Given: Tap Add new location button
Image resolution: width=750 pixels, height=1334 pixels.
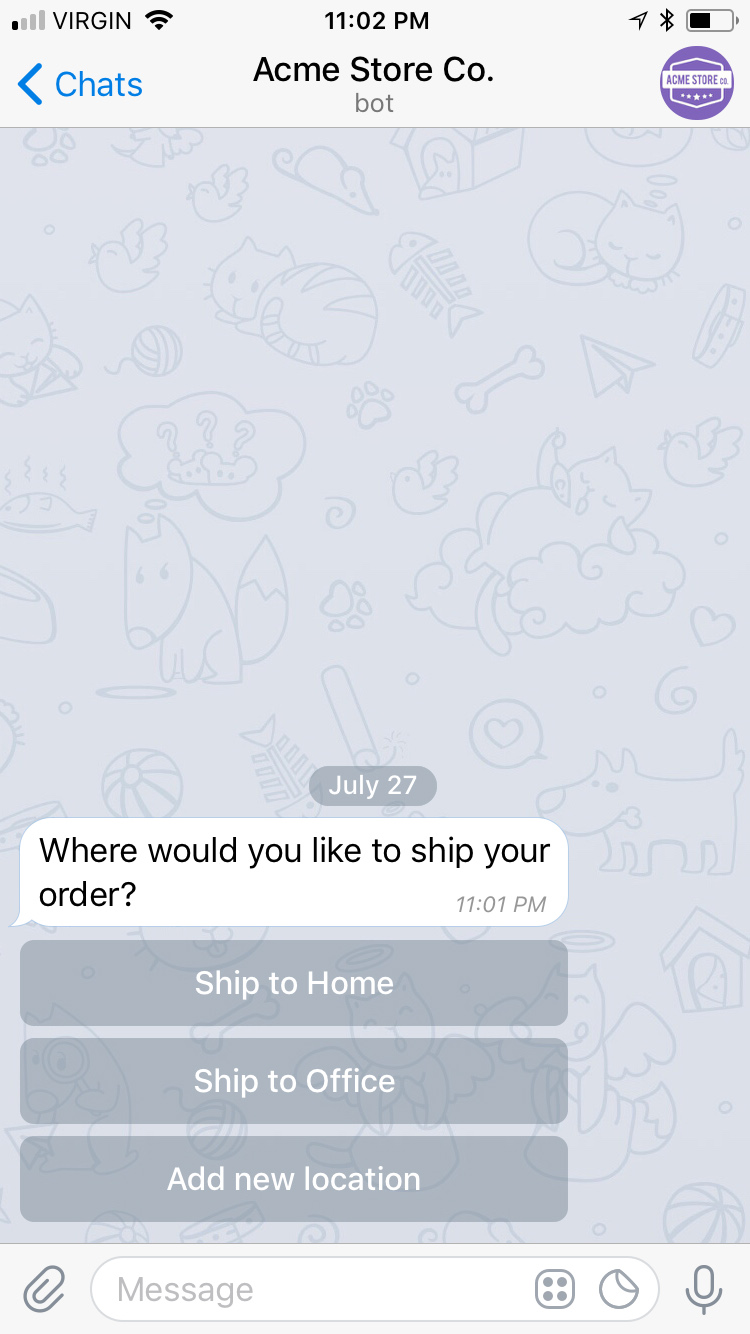Looking at the screenshot, I should pyautogui.click(x=294, y=1179).
